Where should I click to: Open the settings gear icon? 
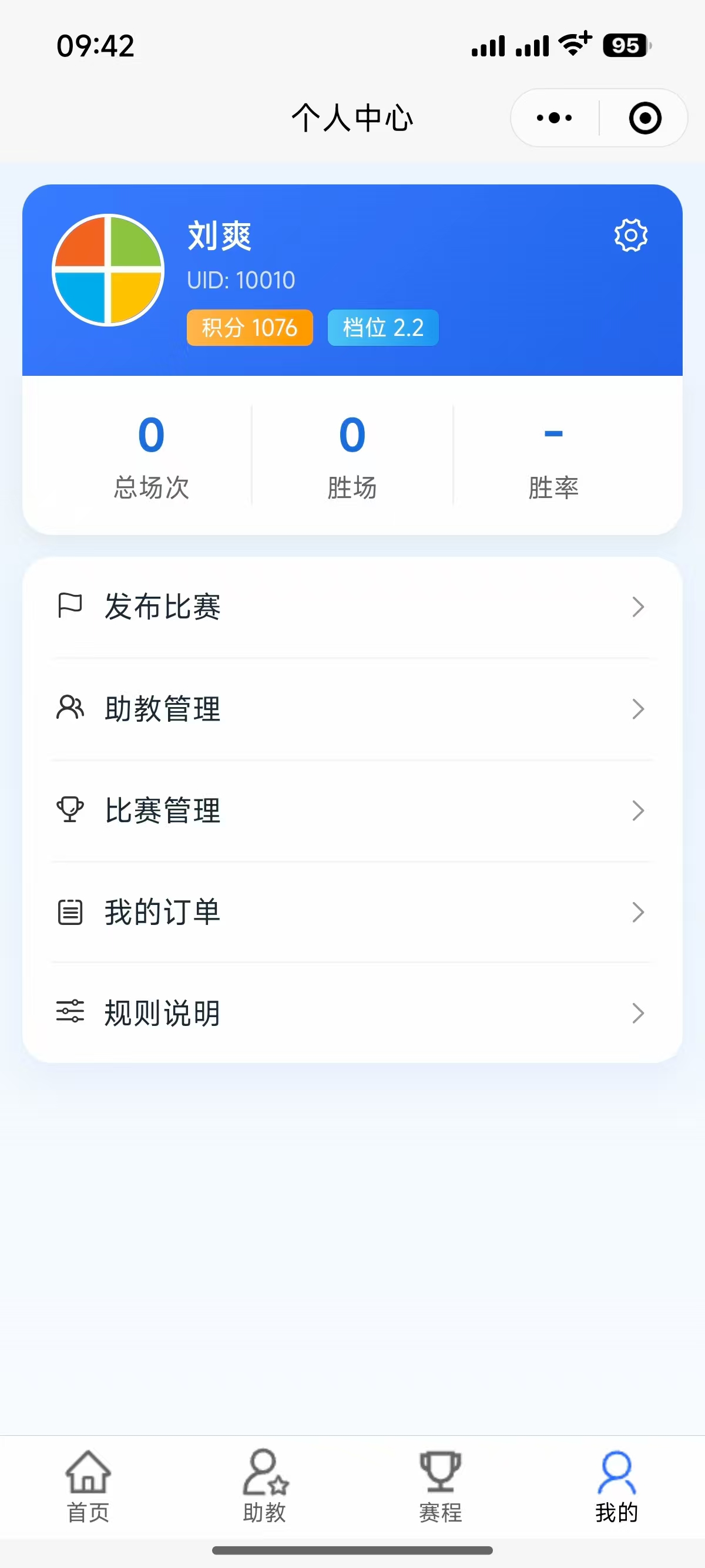(630, 235)
